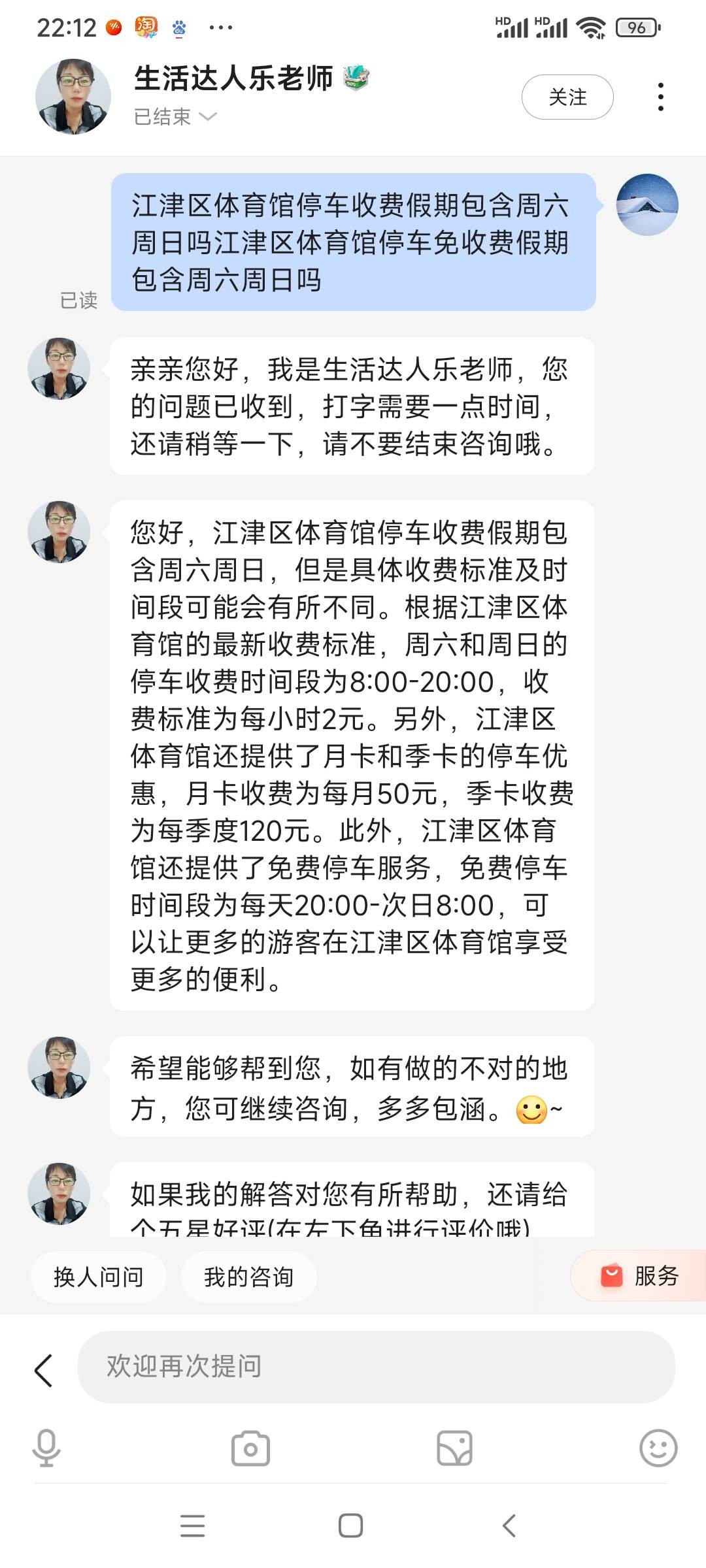Open 生活达人乐老师's profile avatar in header
This screenshot has width=706, height=1568.
[73, 97]
